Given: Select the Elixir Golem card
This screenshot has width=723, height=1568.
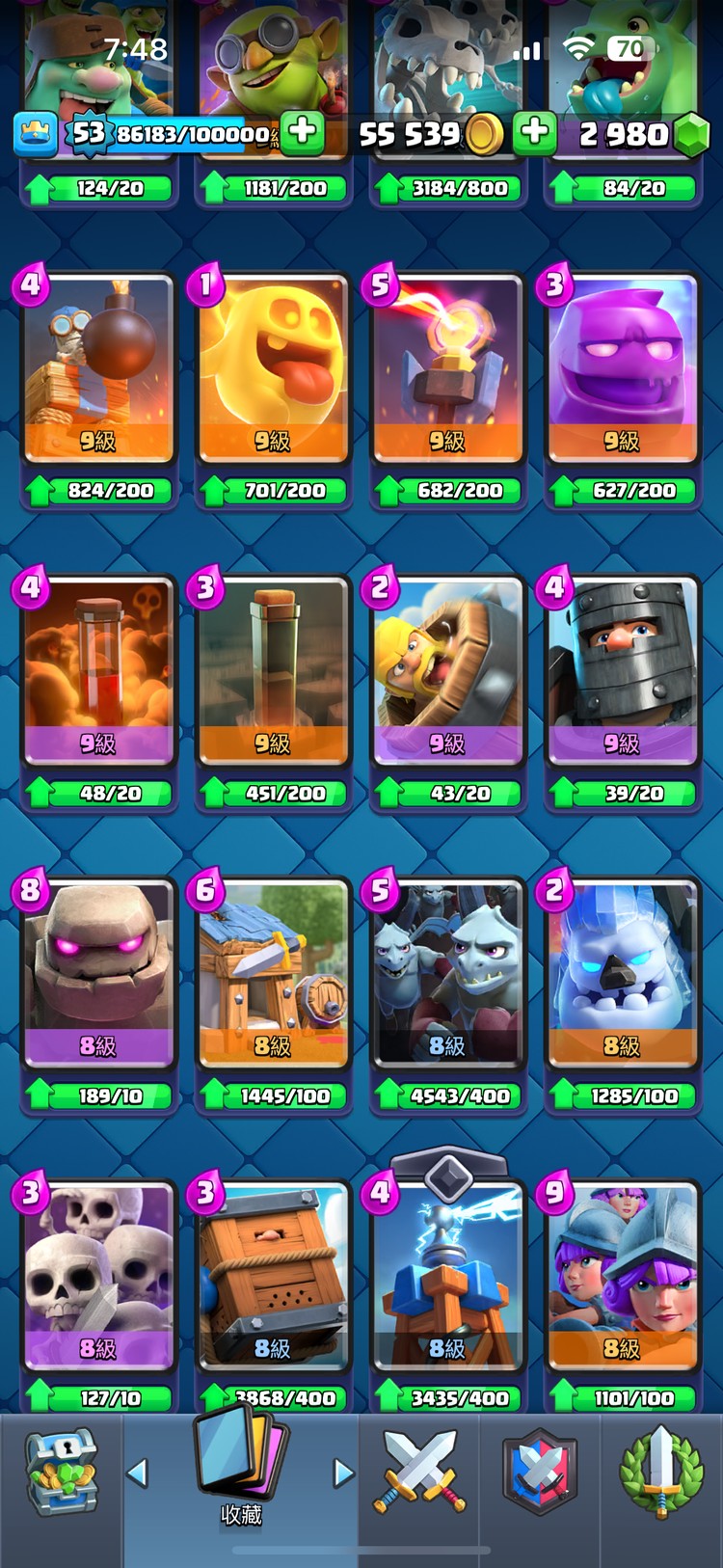Looking at the screenshot, I should [x=622, y=371].
